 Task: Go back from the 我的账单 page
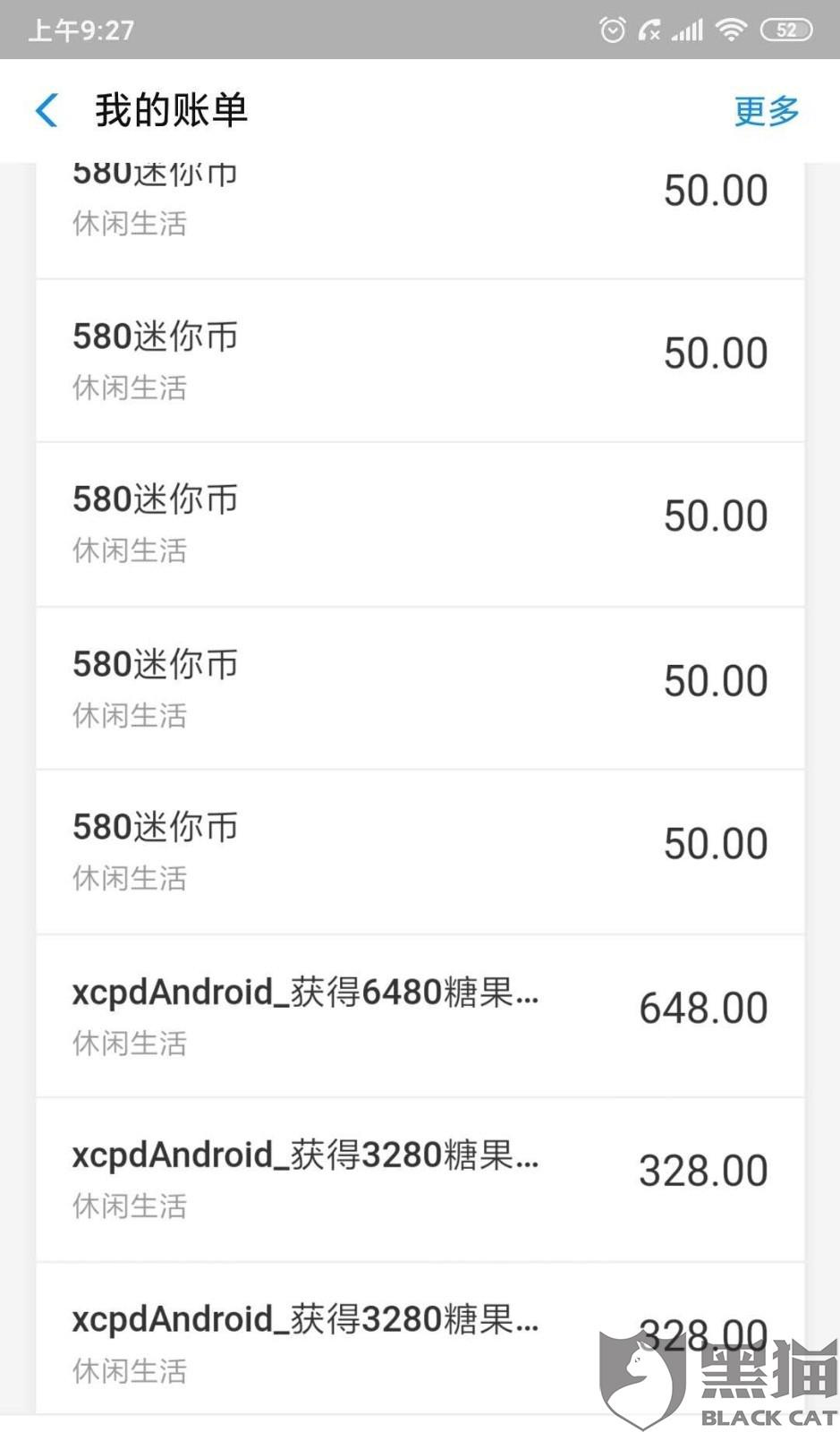[47, 111]
